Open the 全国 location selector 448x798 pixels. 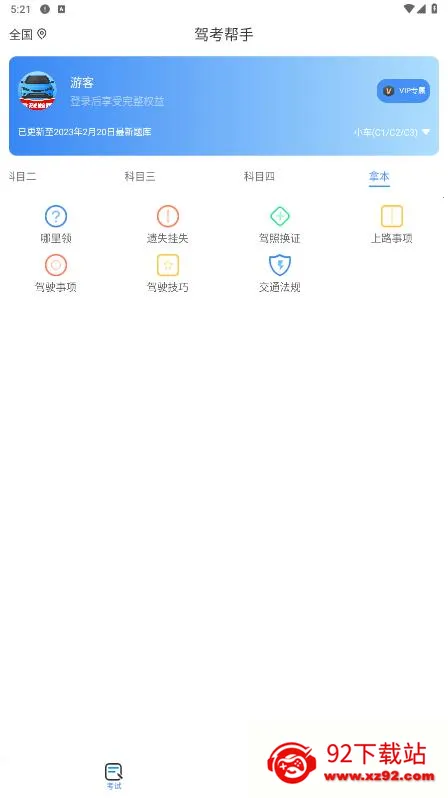pos(28,34)
